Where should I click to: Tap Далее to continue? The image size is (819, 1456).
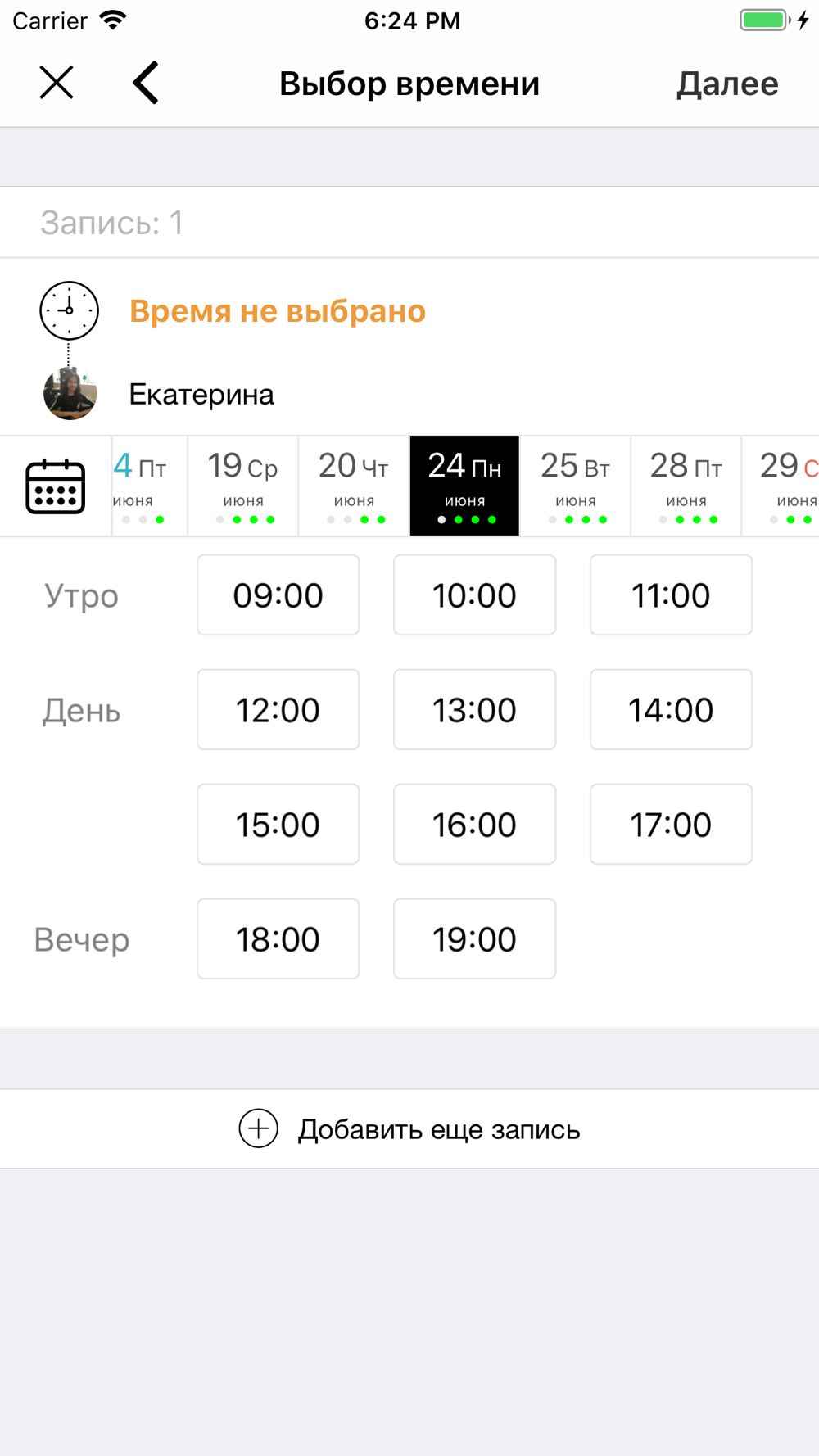(727, 84)
